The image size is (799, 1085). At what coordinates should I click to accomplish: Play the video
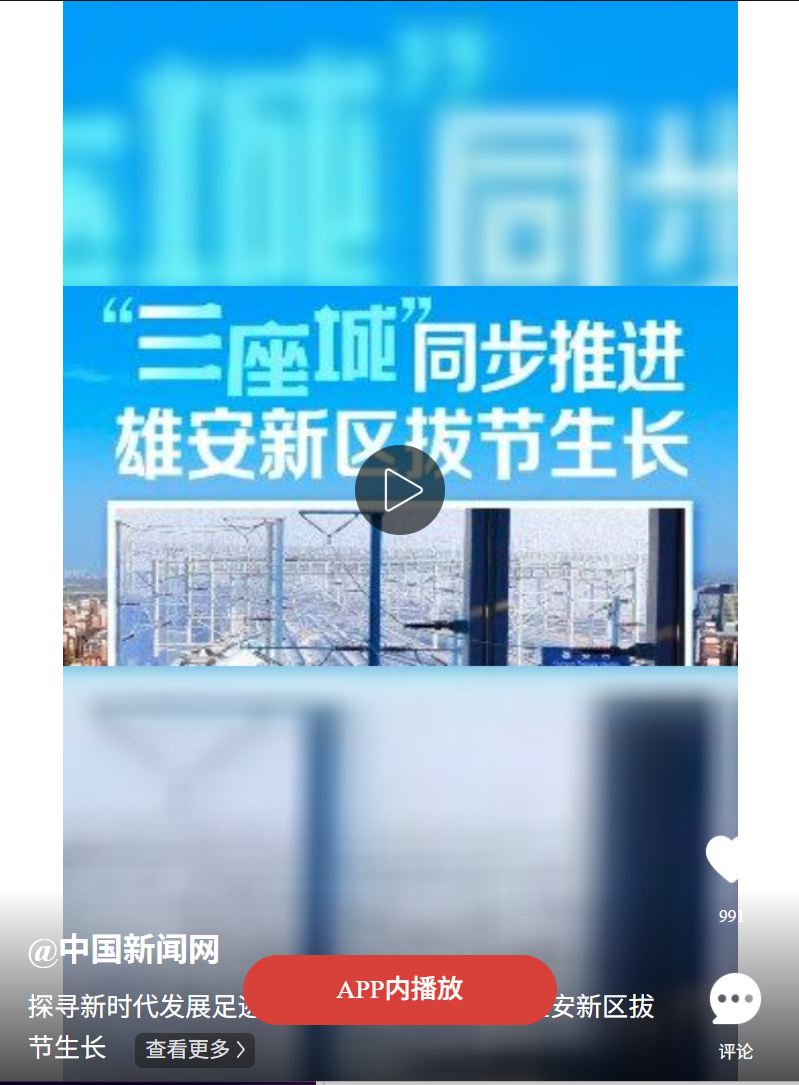[399, 490]
